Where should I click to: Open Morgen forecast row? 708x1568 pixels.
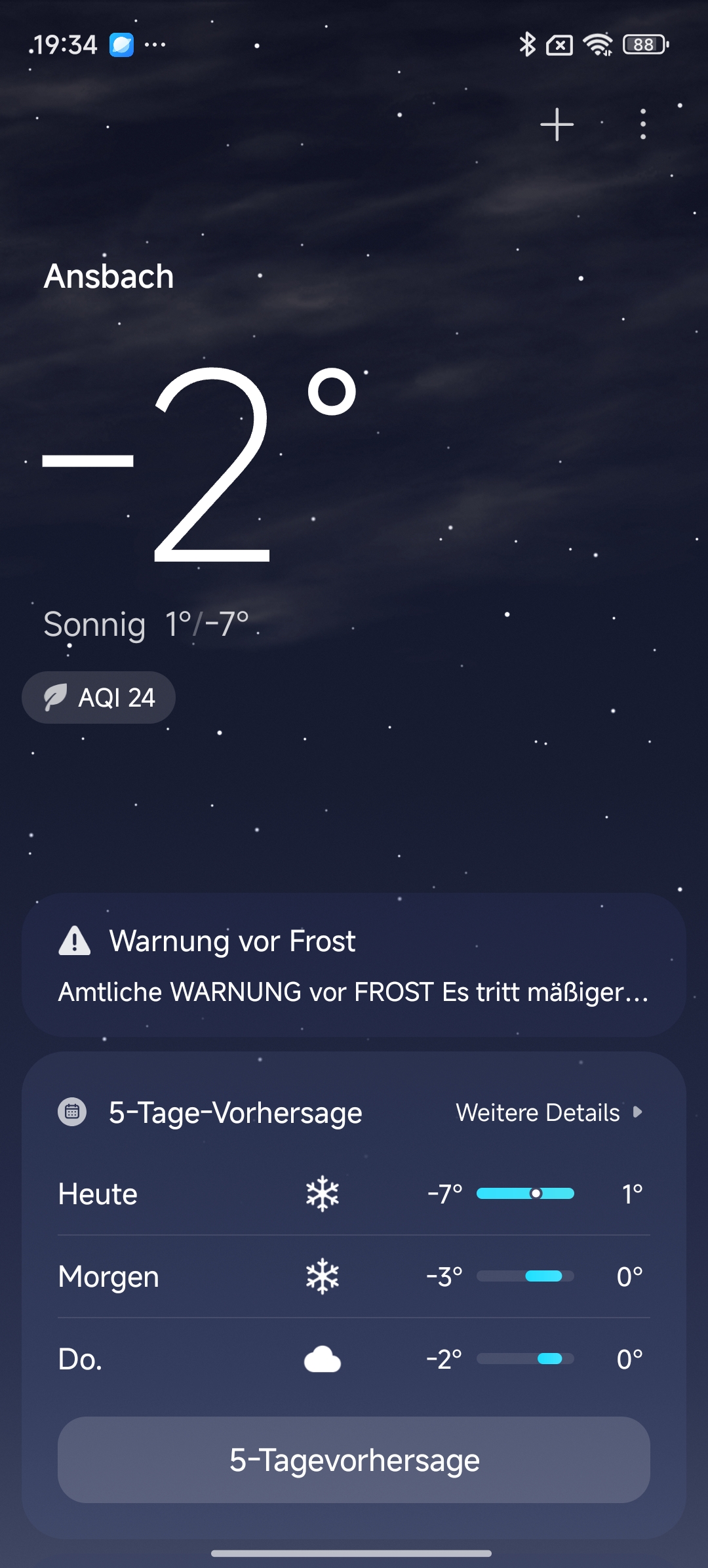click(354, 1276)
